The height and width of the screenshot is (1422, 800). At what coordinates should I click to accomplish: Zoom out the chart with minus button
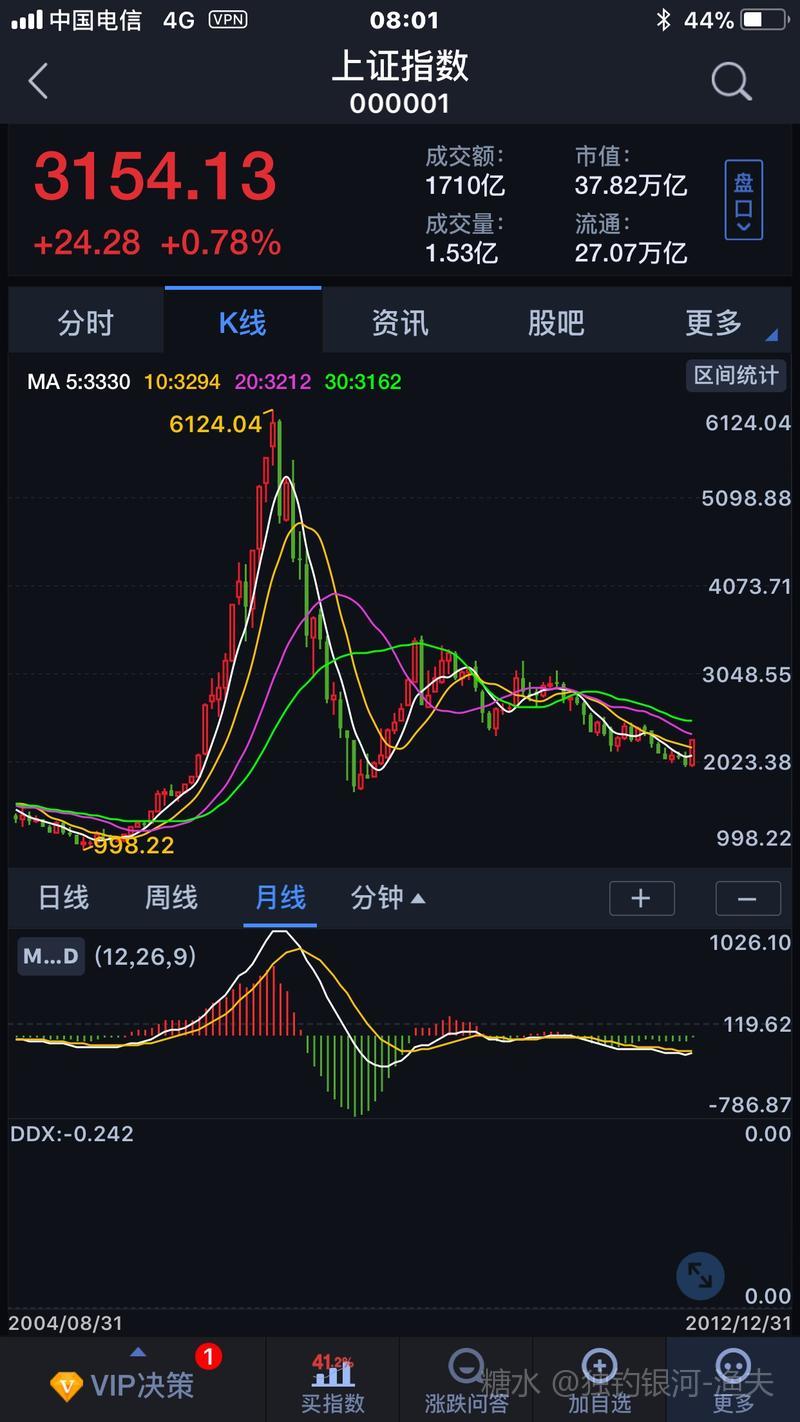click(747, 898)
